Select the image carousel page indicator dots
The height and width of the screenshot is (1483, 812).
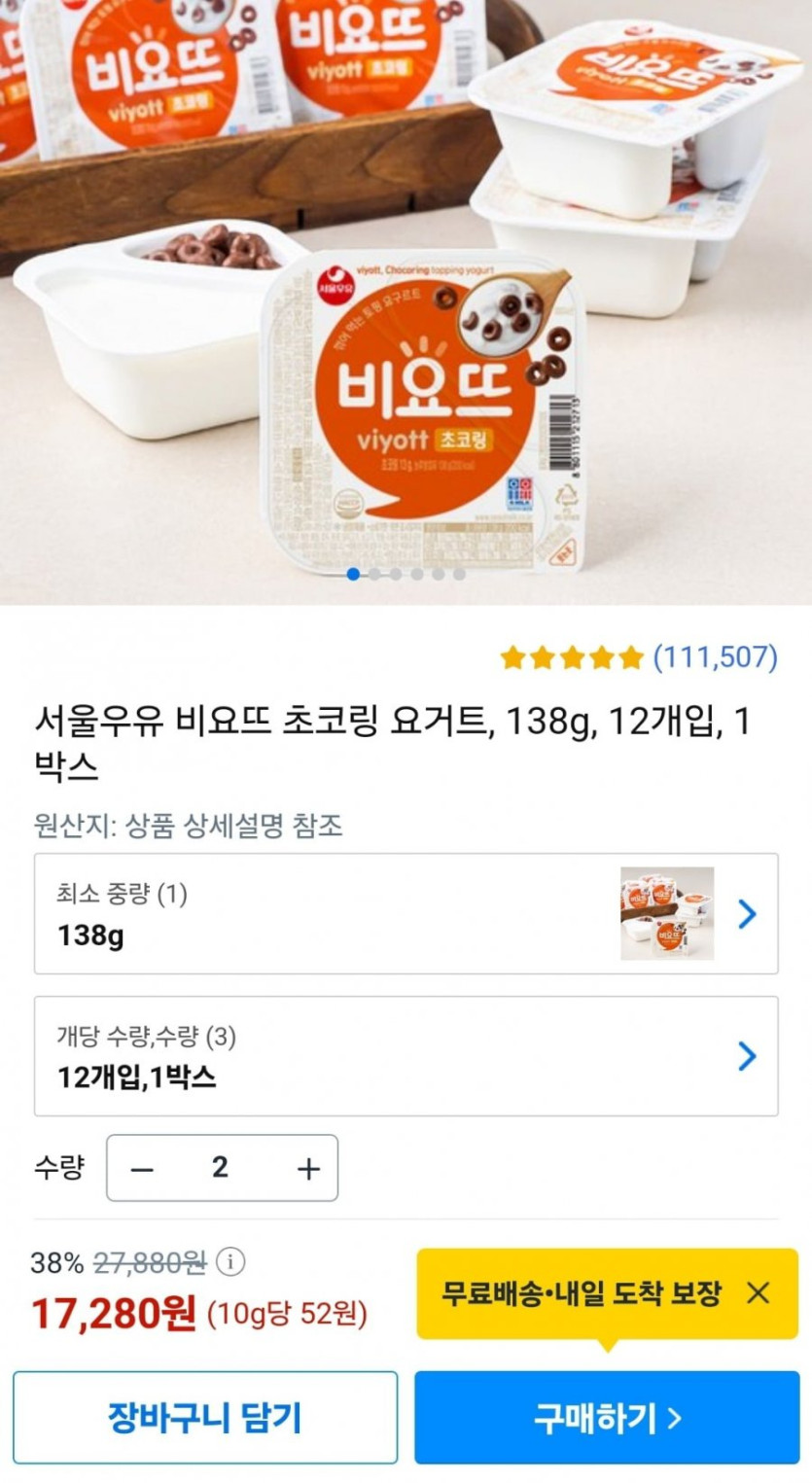406,574
